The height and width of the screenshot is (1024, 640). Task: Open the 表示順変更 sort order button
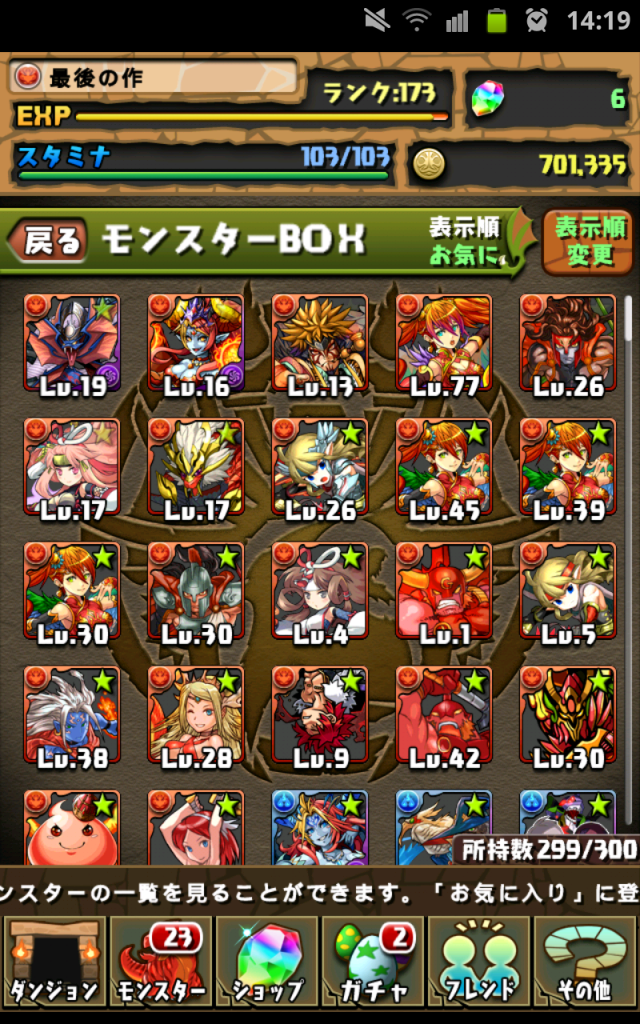(588, 241)
